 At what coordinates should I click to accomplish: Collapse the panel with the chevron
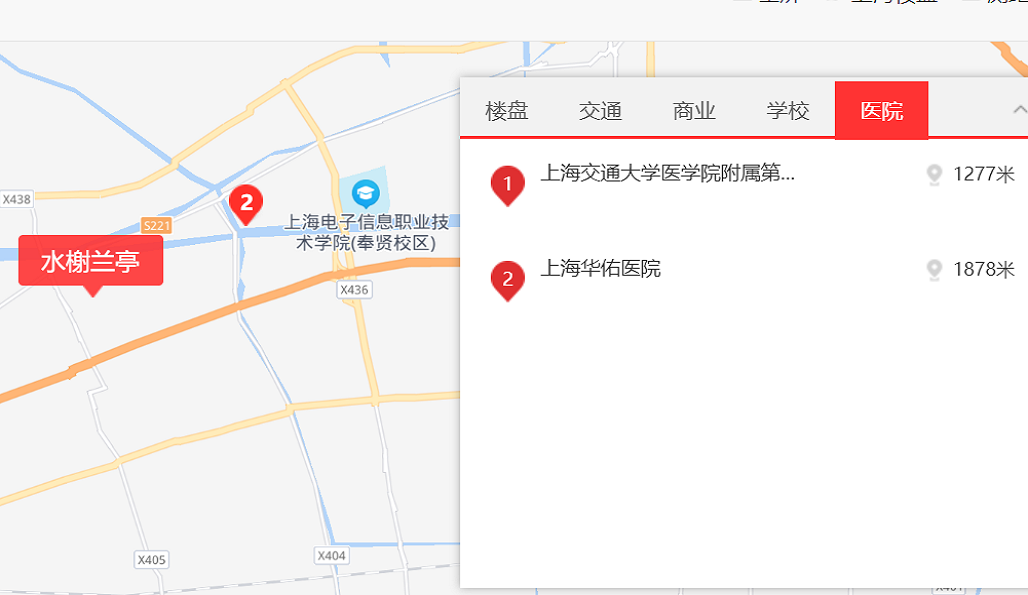point(1019,110)
